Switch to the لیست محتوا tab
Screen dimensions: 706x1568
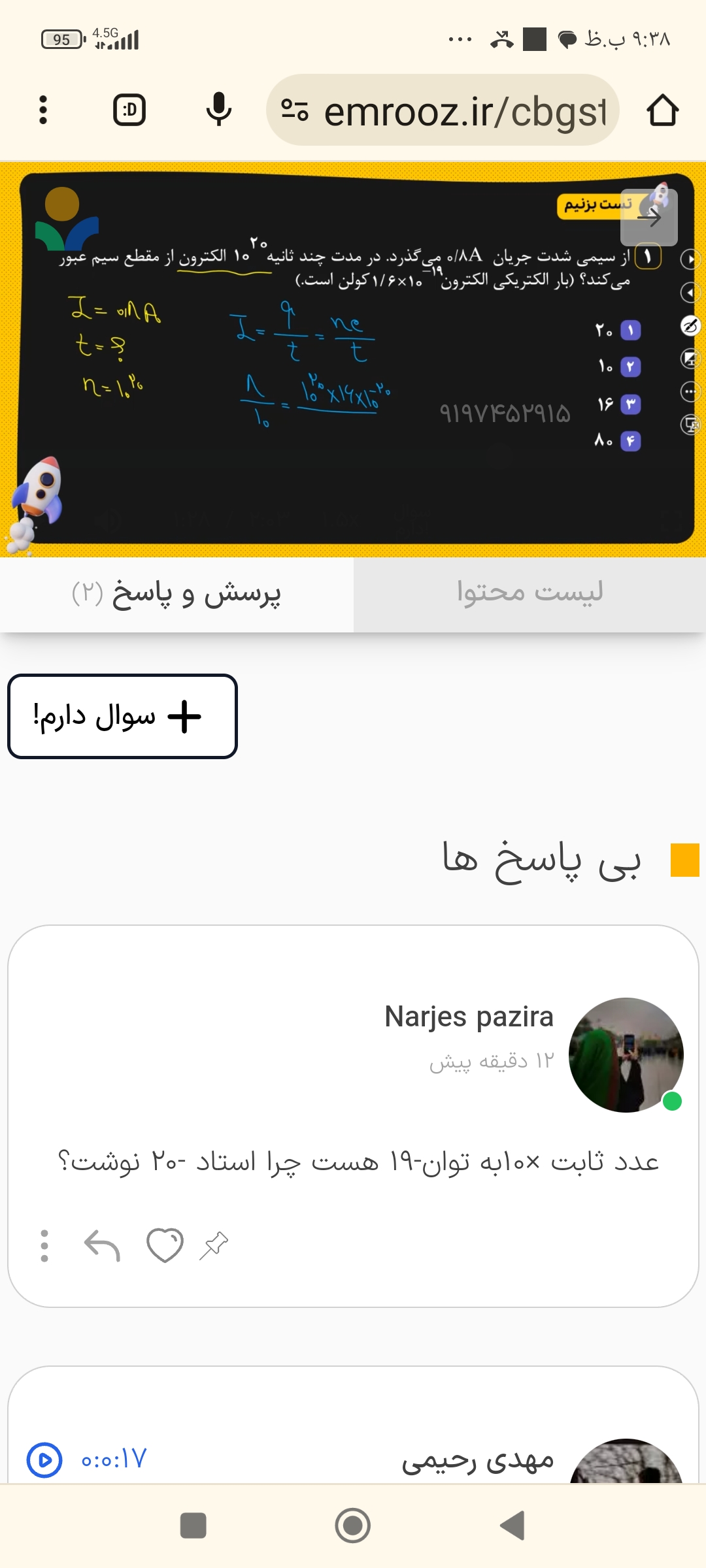(x=529, y=593)
